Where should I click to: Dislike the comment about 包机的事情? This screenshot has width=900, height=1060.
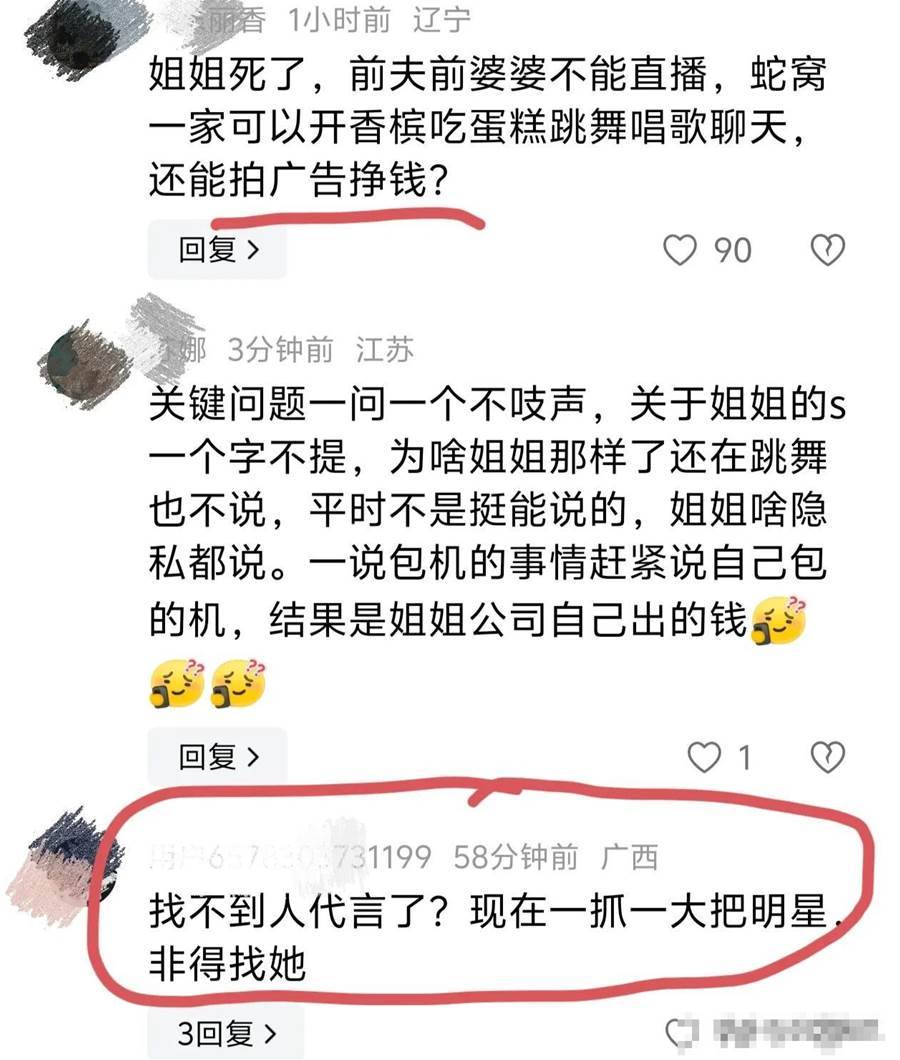827,757
